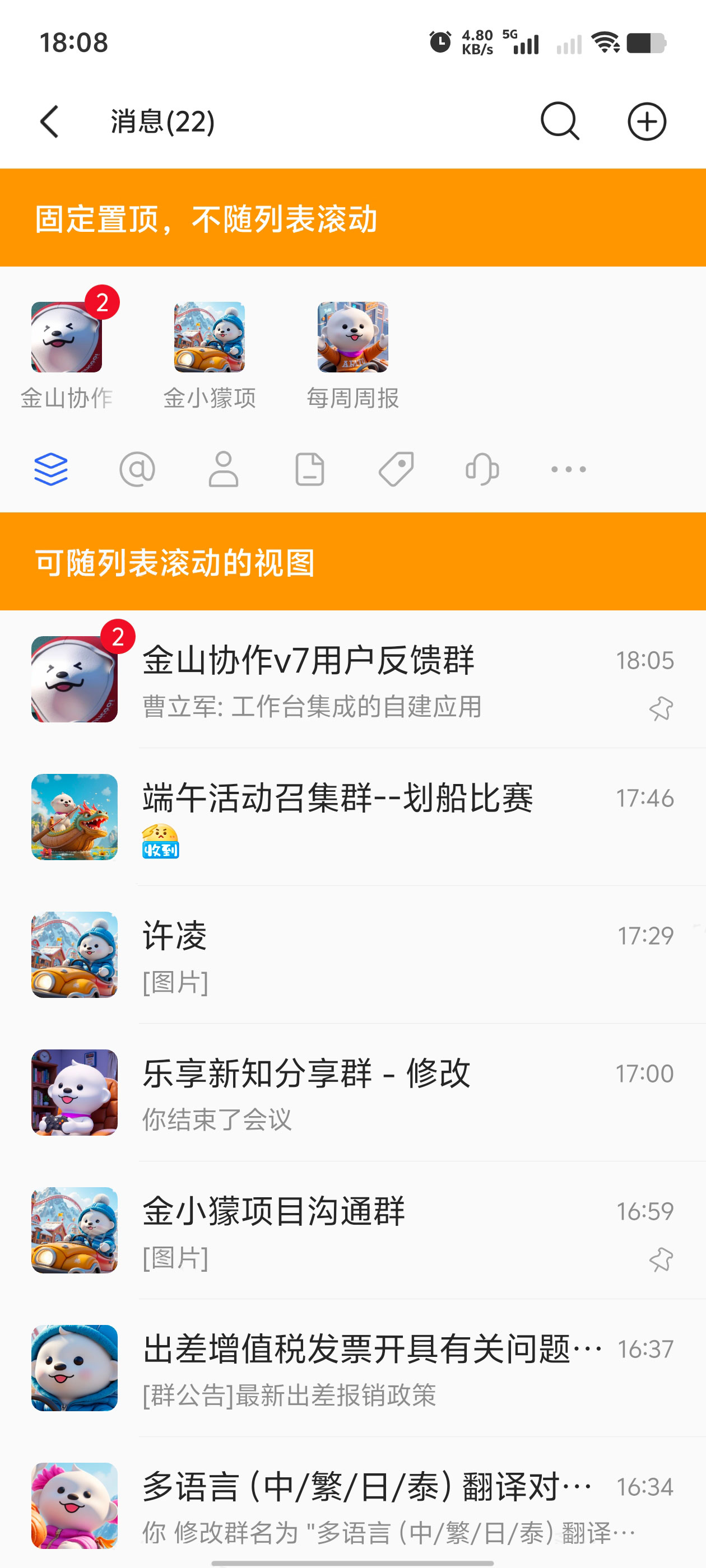Viewport: 706px width, 1568px height.
Task: Open the 乐享新知分享群 - 修改 chat
Action: [x=365, y=1093]
